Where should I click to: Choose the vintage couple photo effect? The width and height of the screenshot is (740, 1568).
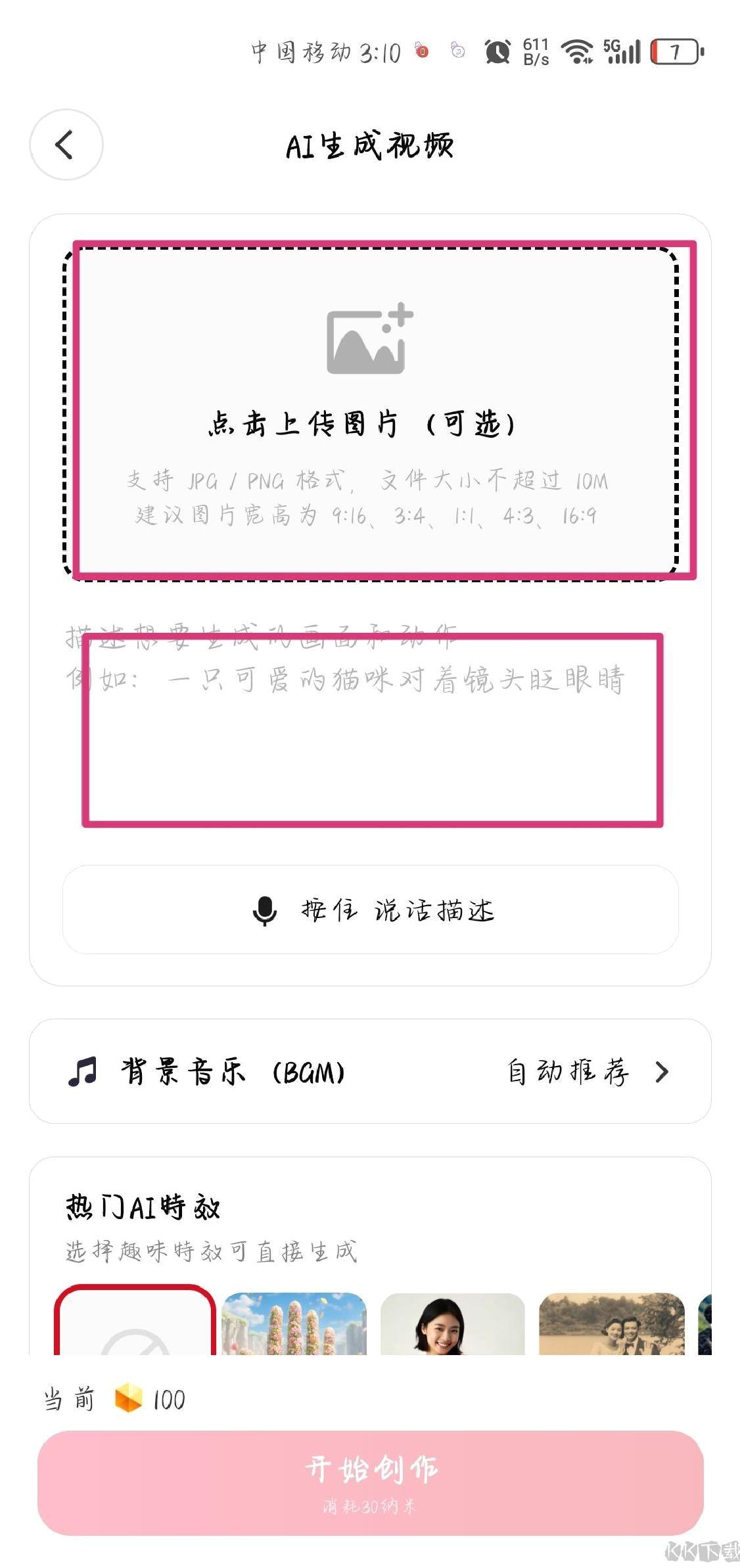611,1324
